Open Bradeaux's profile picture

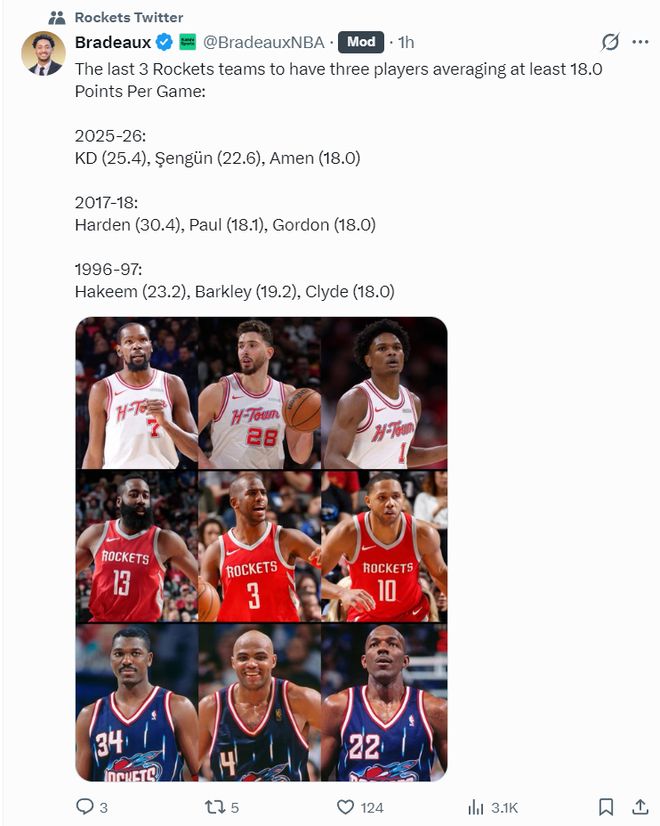click(x=43, y=54)
